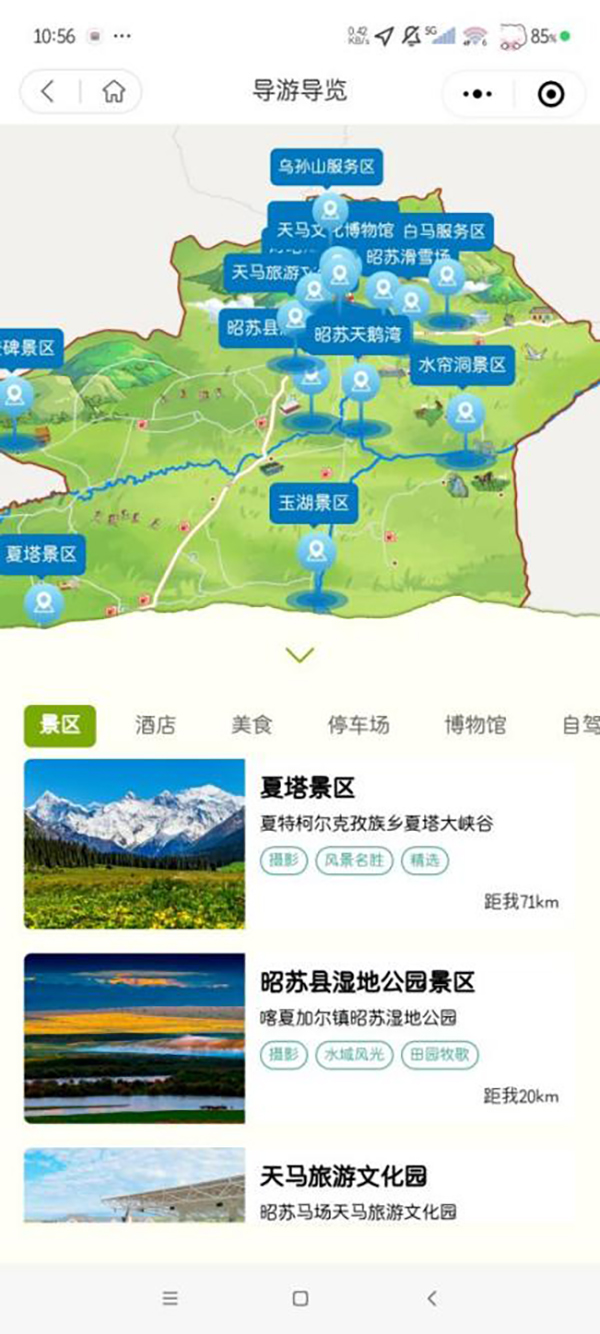This screenshot has height=1334, width=600.
Task: Open the 玉湖景区 map marker
Action: [x=314, y=503]
